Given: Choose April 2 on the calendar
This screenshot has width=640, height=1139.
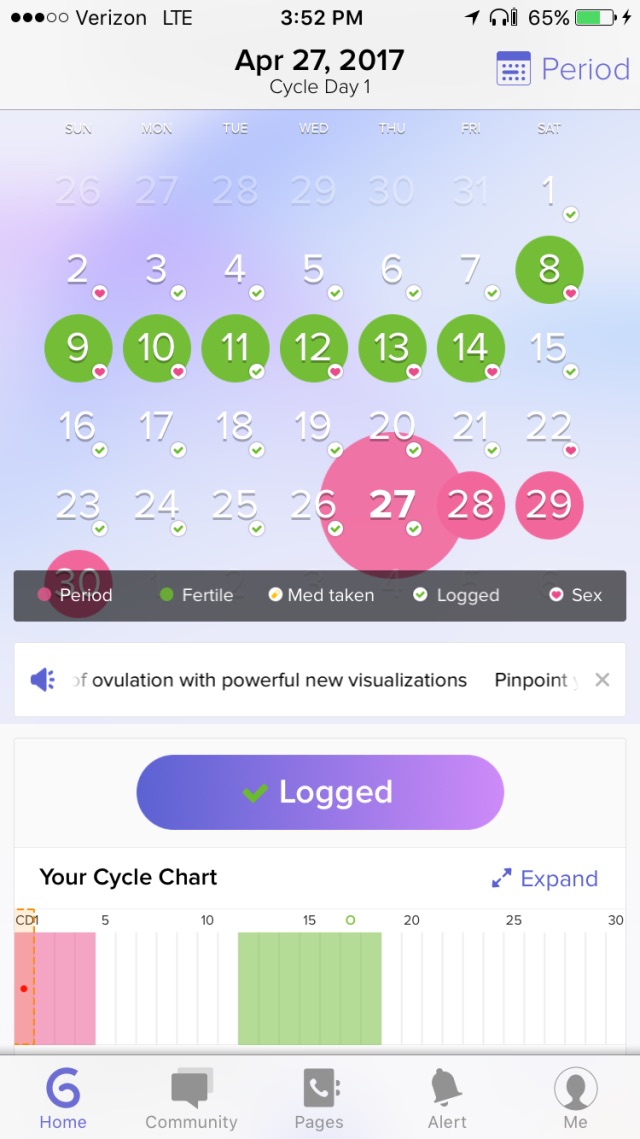Looking at the screenshot, I should click(78, 269).
